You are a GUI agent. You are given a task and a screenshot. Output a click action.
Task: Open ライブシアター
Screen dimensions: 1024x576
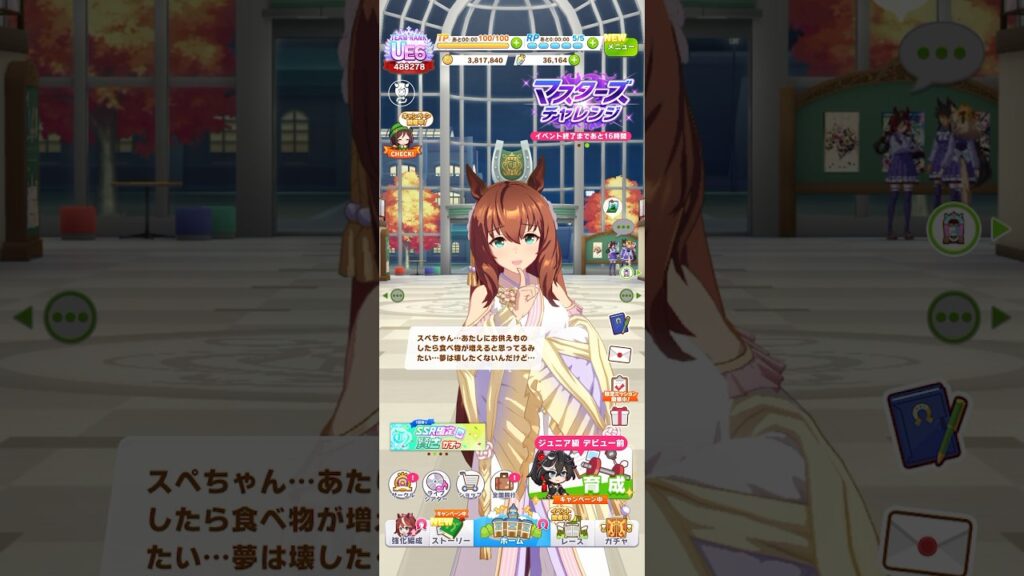(x=436, y=485)
